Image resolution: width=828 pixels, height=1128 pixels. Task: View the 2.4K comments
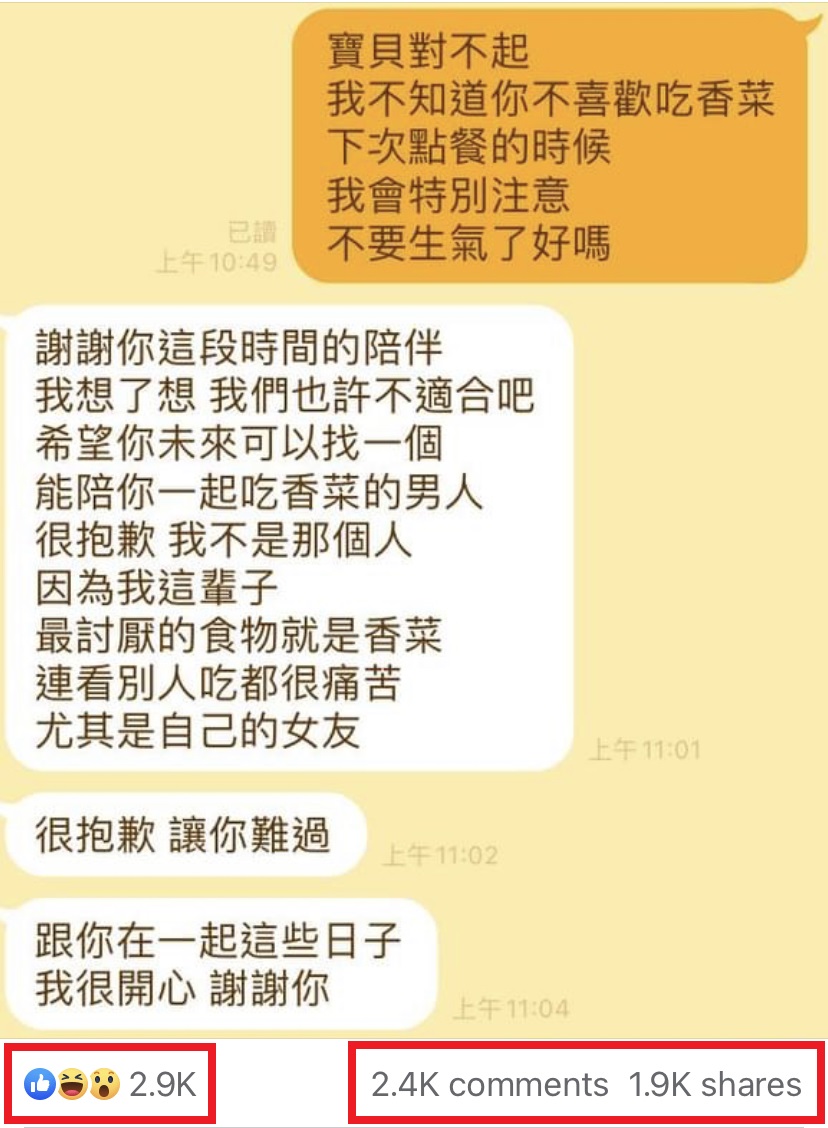click(x=489, y=1085)
